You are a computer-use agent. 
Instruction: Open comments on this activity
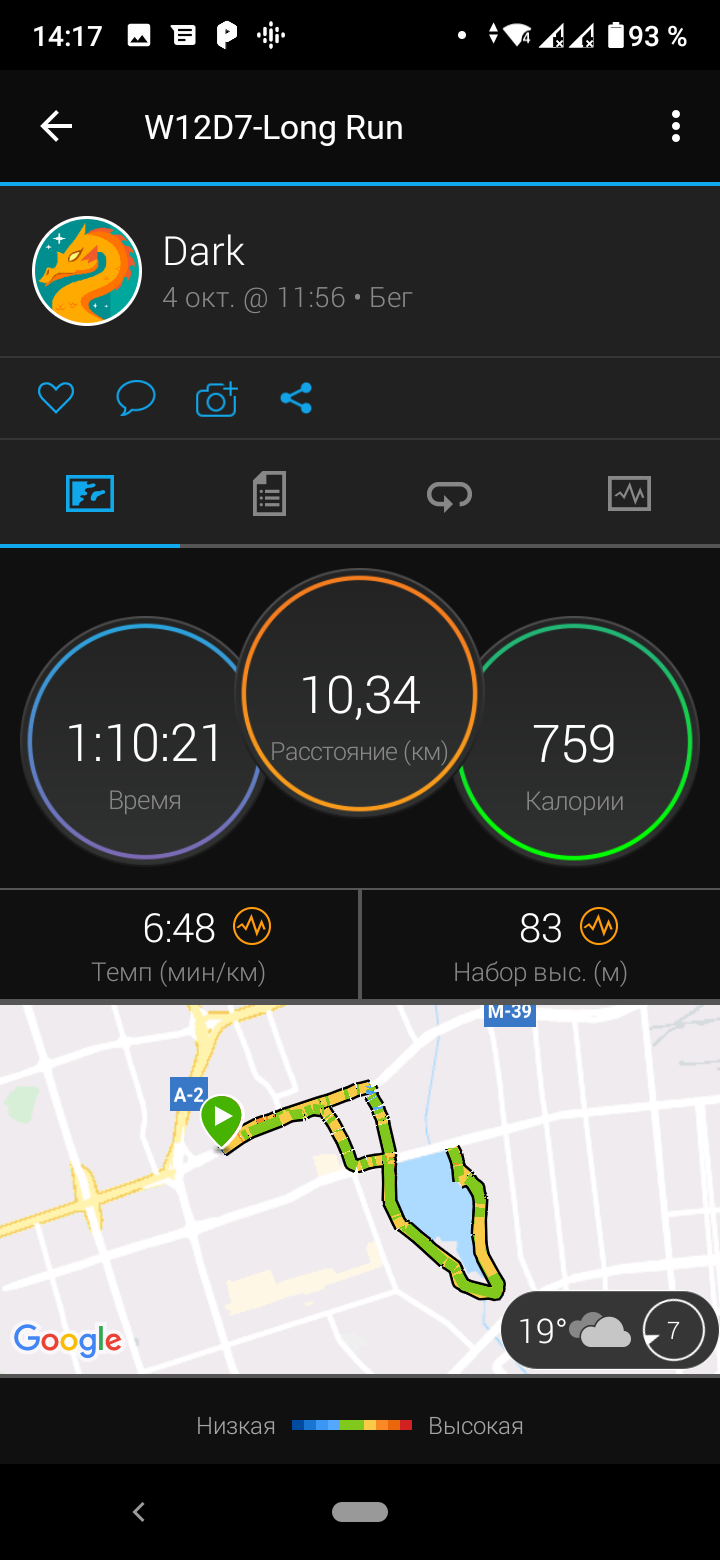(136, 398)
